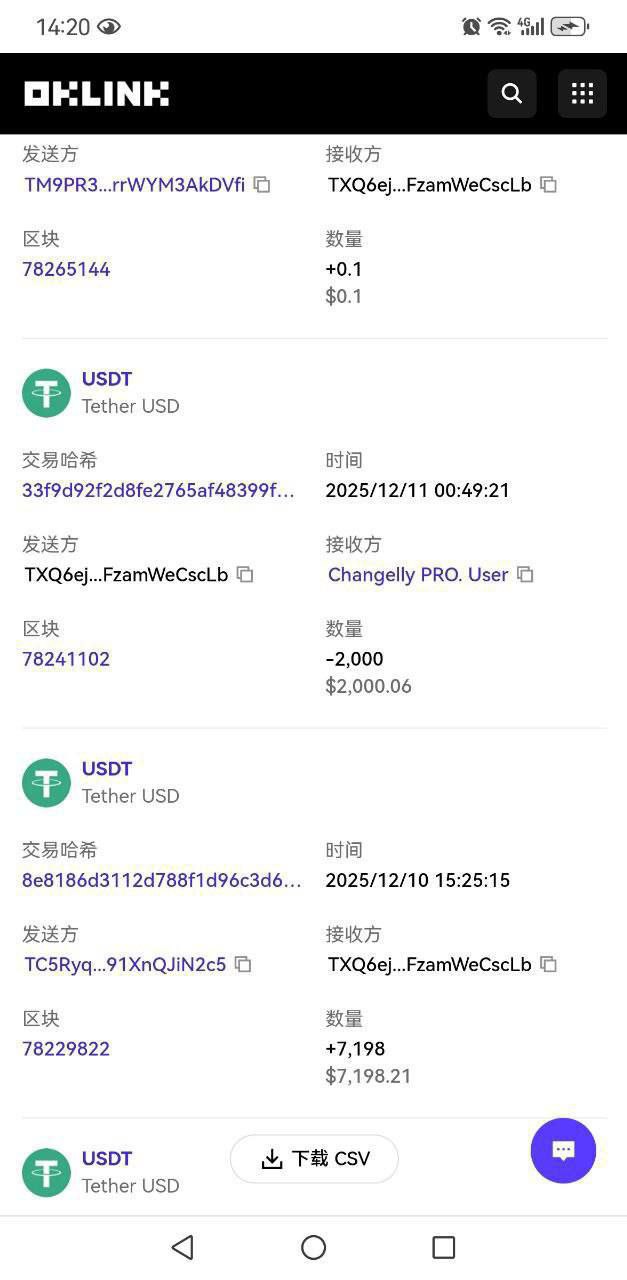Download the CSV file
This screenshot has width=627, height=1280.
(x=314, y=1159)
